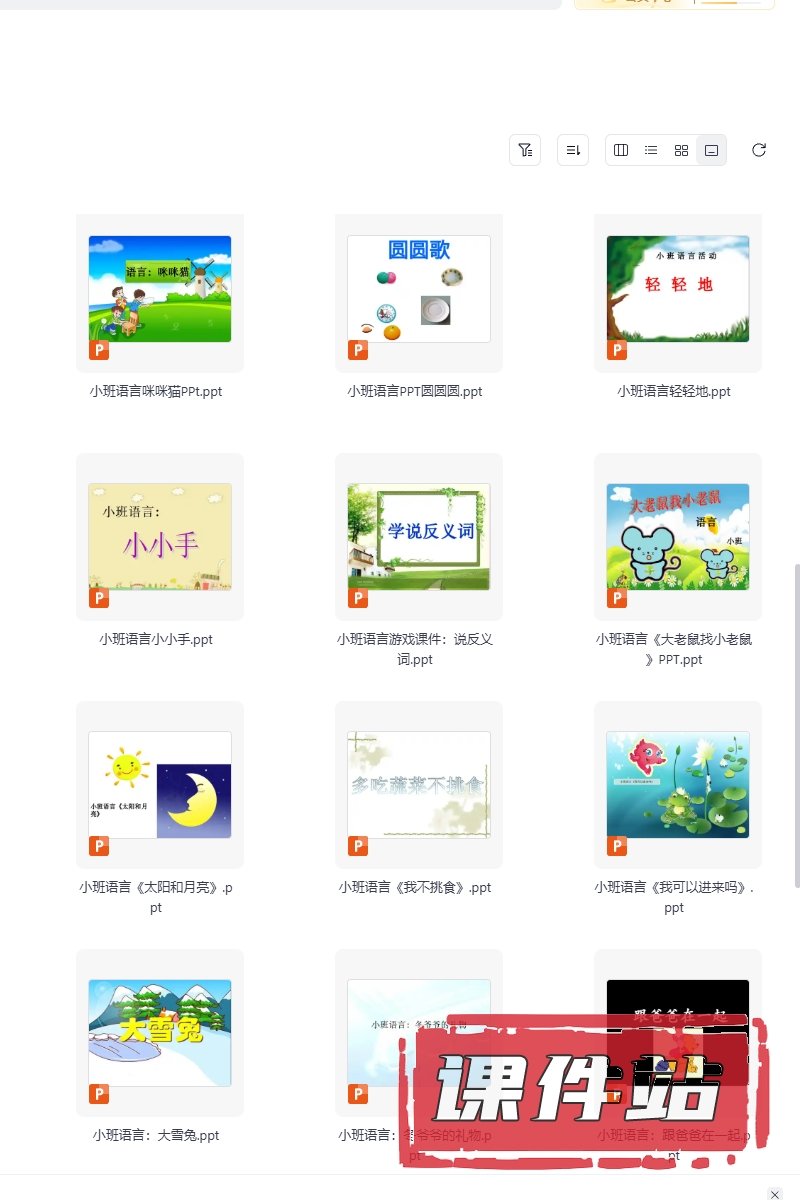
Task: Open the sort order menu
Action: coord(573,150)
